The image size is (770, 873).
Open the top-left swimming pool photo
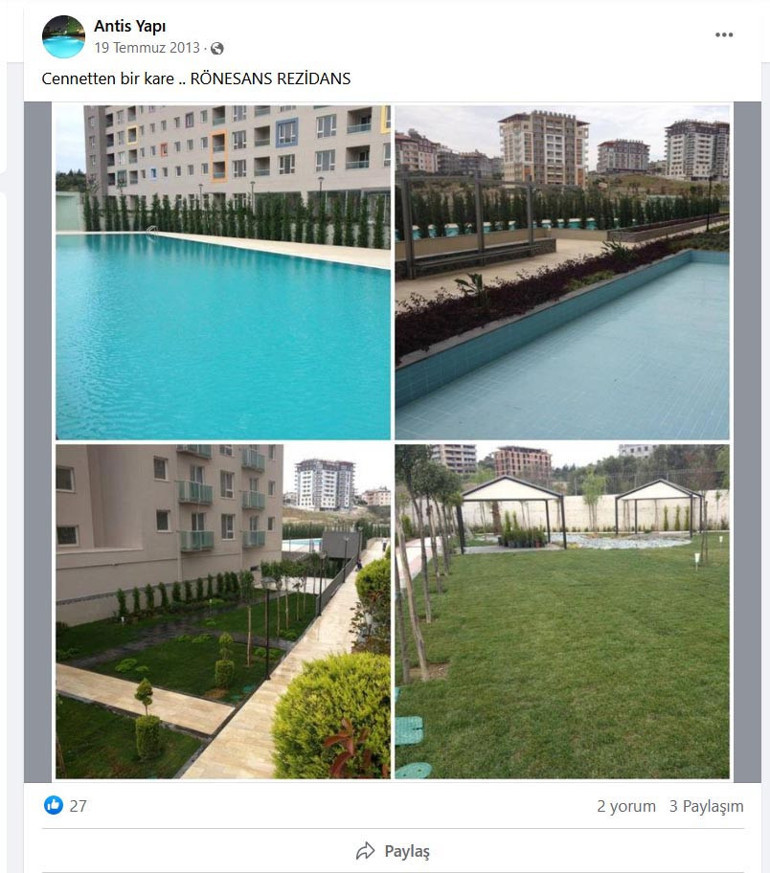point(220,270)
